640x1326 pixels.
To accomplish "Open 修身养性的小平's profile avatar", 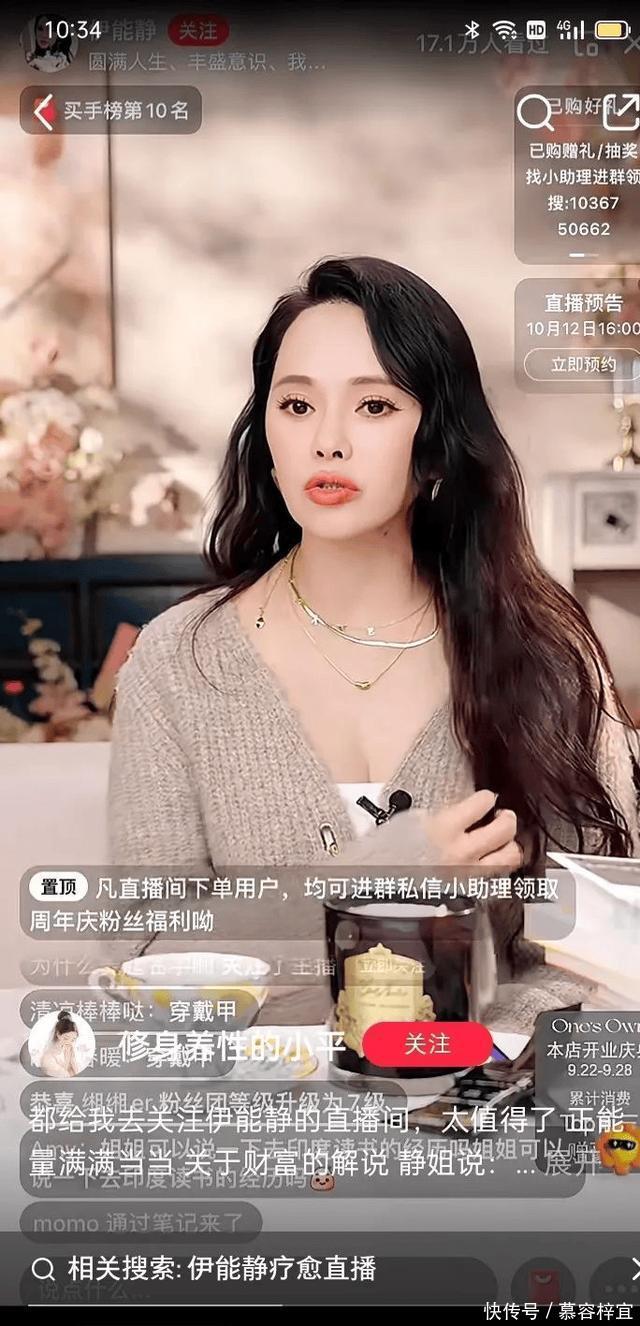I will [61, 1043].
